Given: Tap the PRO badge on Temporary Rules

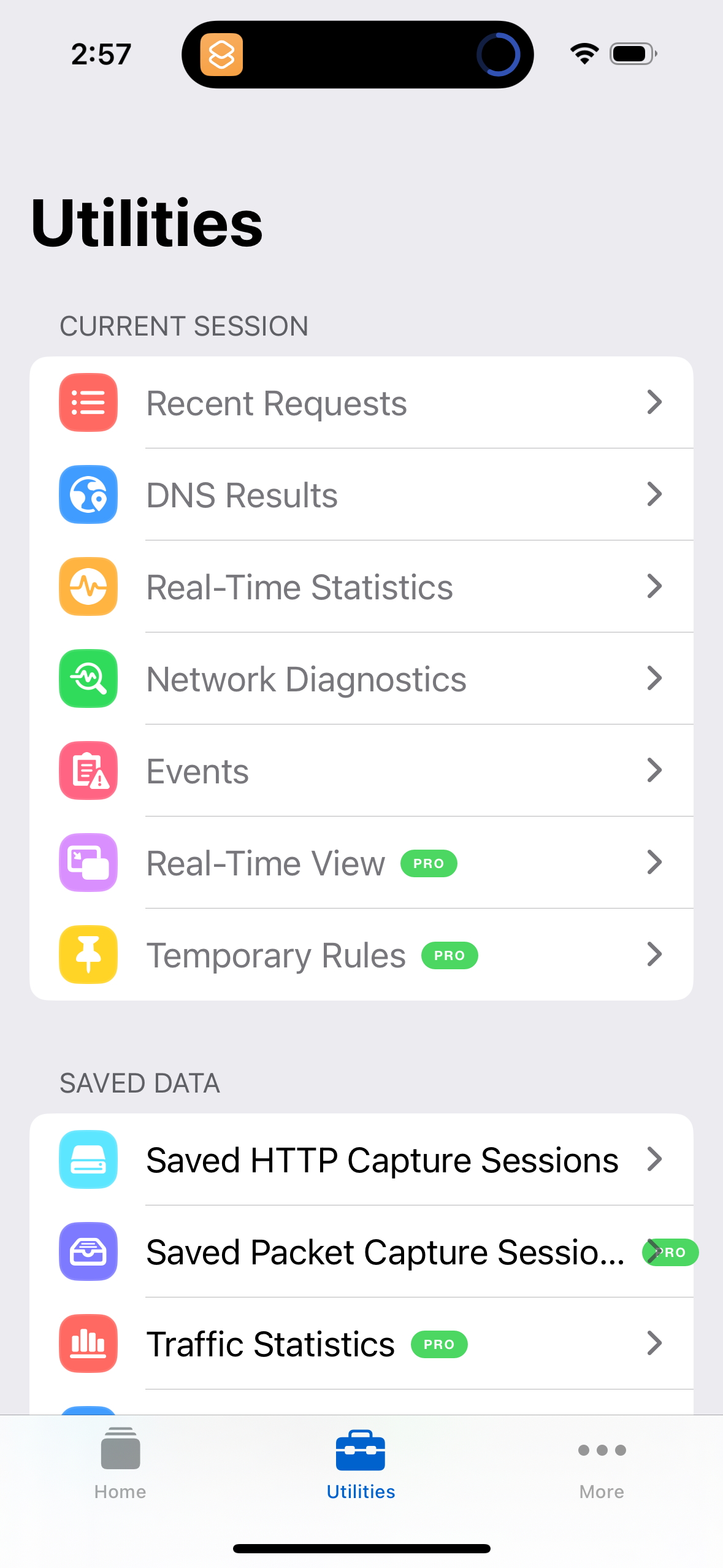Looking at the screenshot, I should coord(449,955).
